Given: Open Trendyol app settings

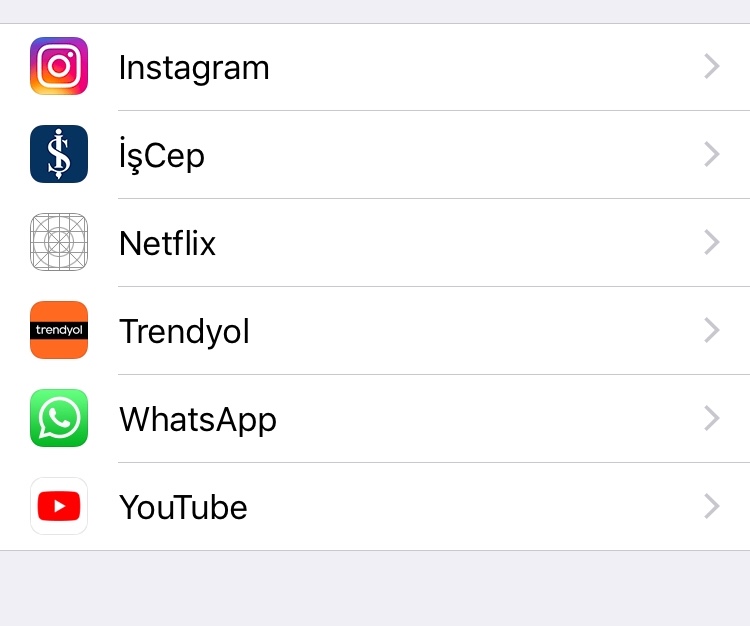Looking at the screenshot, I should coord(375,331).
